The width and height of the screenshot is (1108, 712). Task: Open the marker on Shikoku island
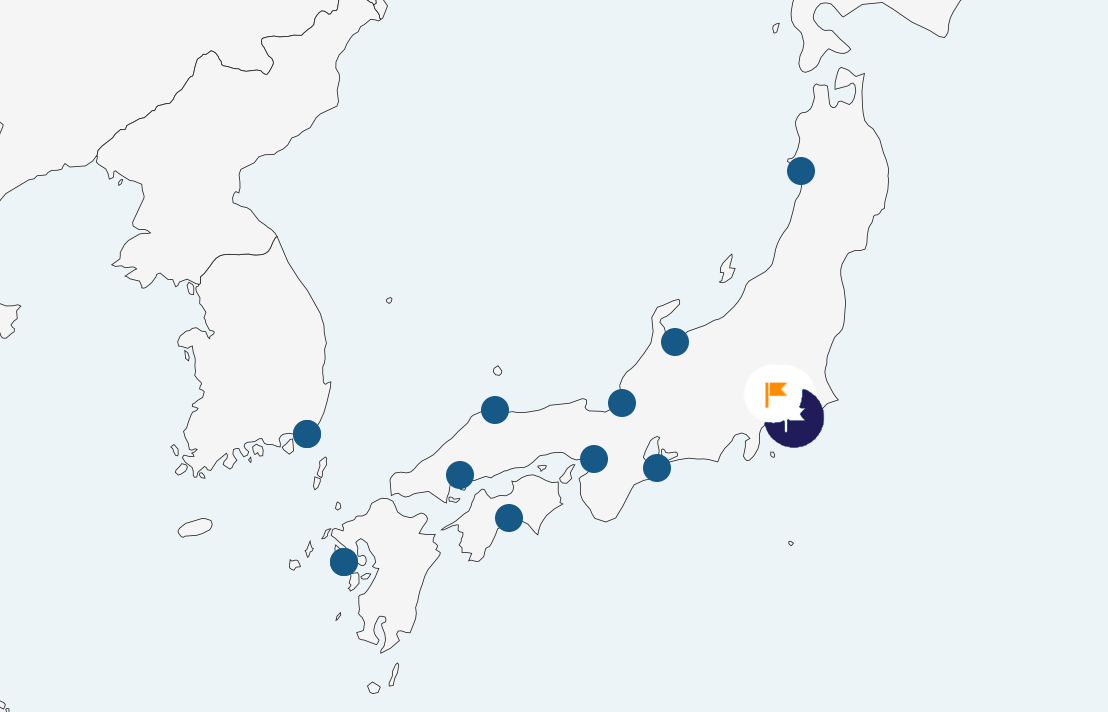point(509,518)
